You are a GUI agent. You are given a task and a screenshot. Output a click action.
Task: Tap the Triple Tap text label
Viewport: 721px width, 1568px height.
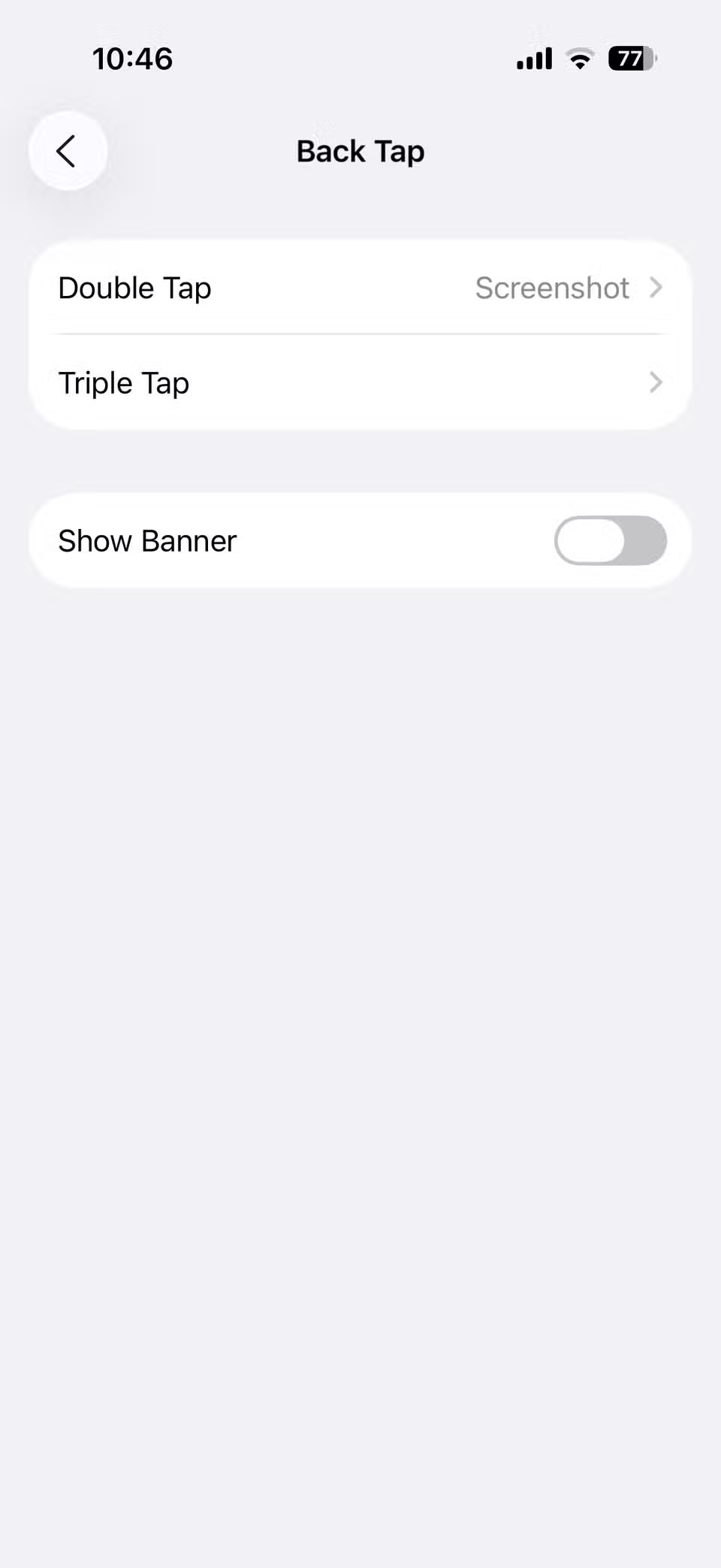tap(123, 382)
